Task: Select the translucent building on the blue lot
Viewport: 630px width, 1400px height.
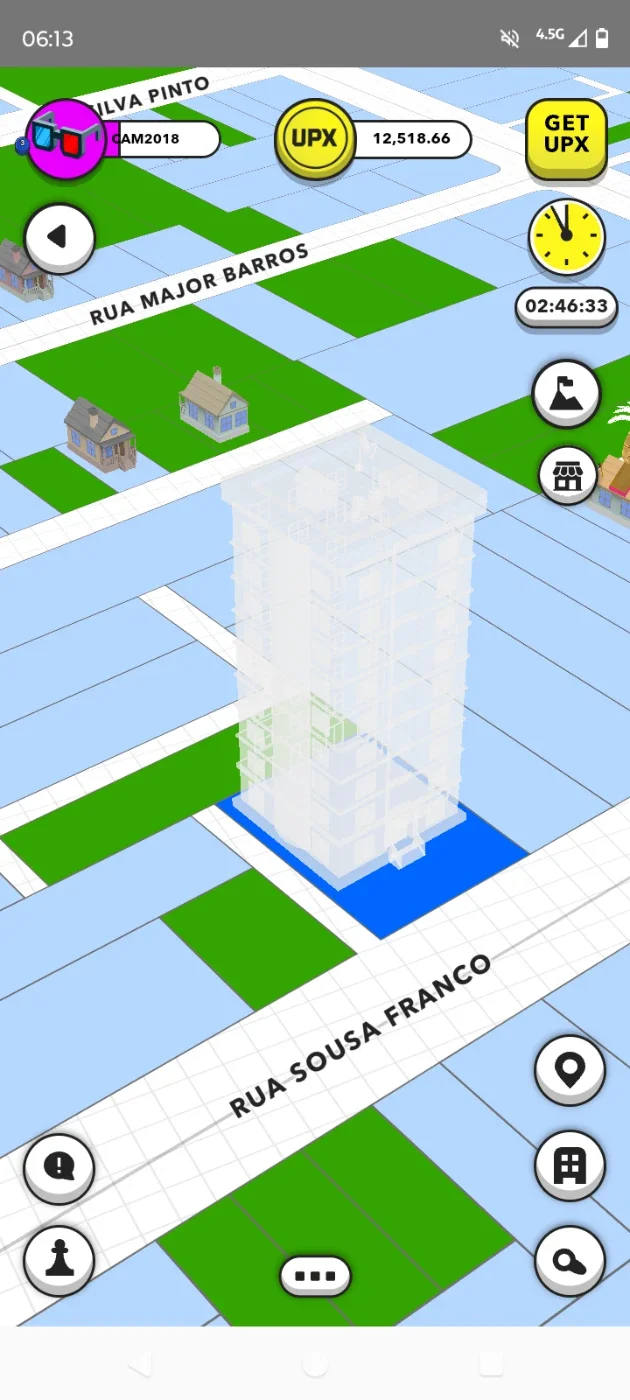Action: point(350,650)
